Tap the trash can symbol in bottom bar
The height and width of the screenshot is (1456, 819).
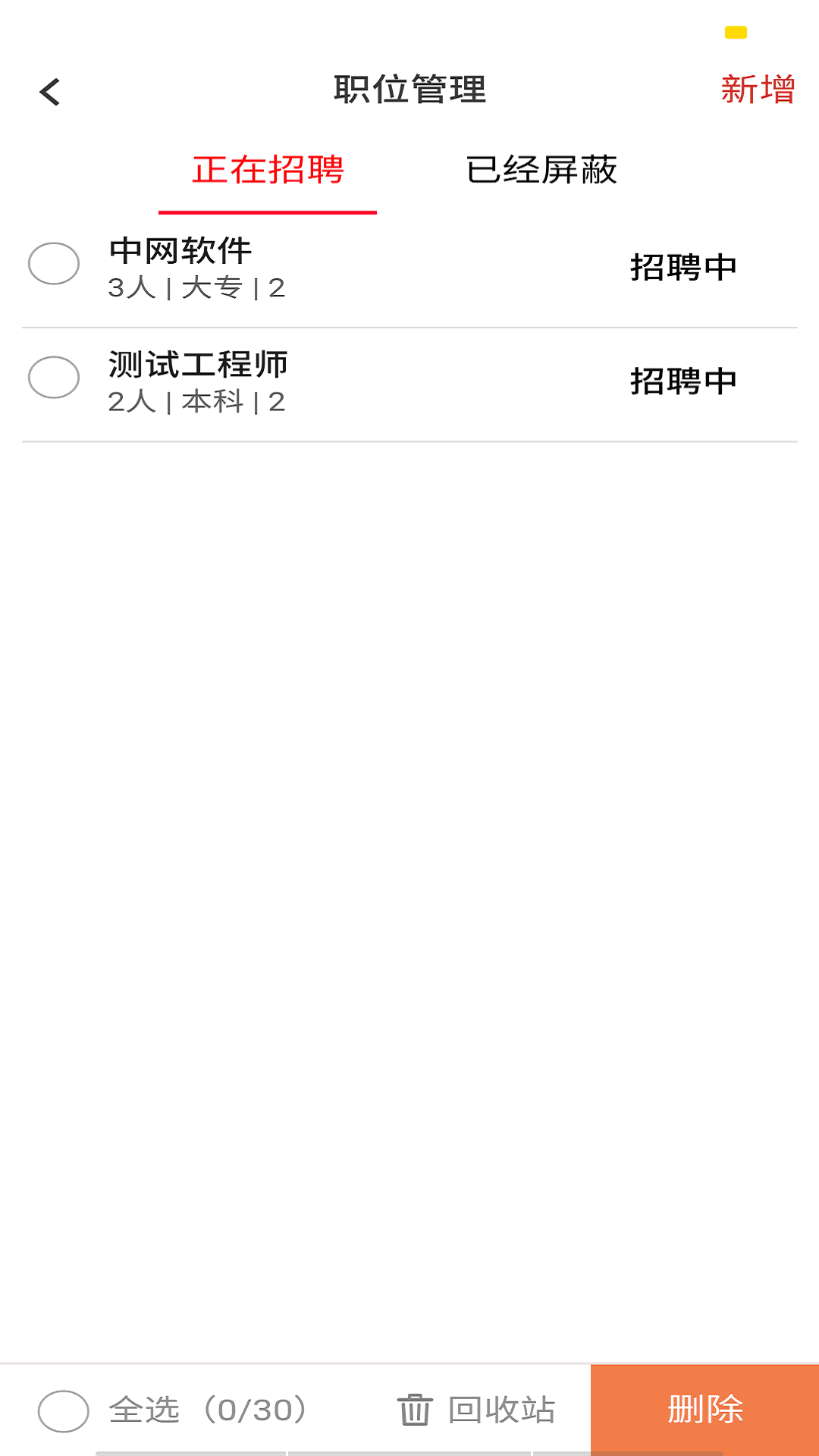click(x=414, y=1410)
